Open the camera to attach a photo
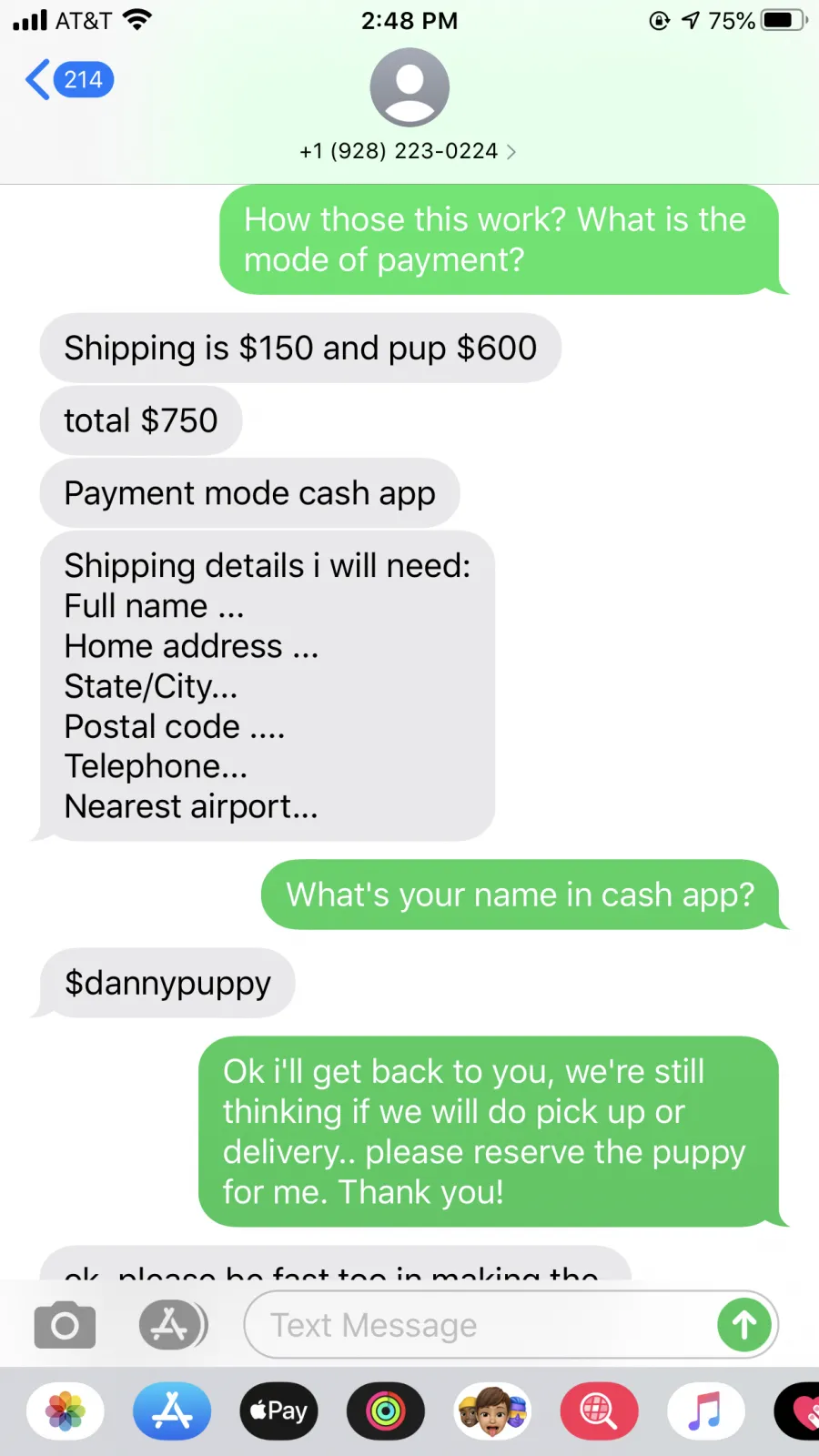Screen dimensions: 819x1456 [65, 1325]
